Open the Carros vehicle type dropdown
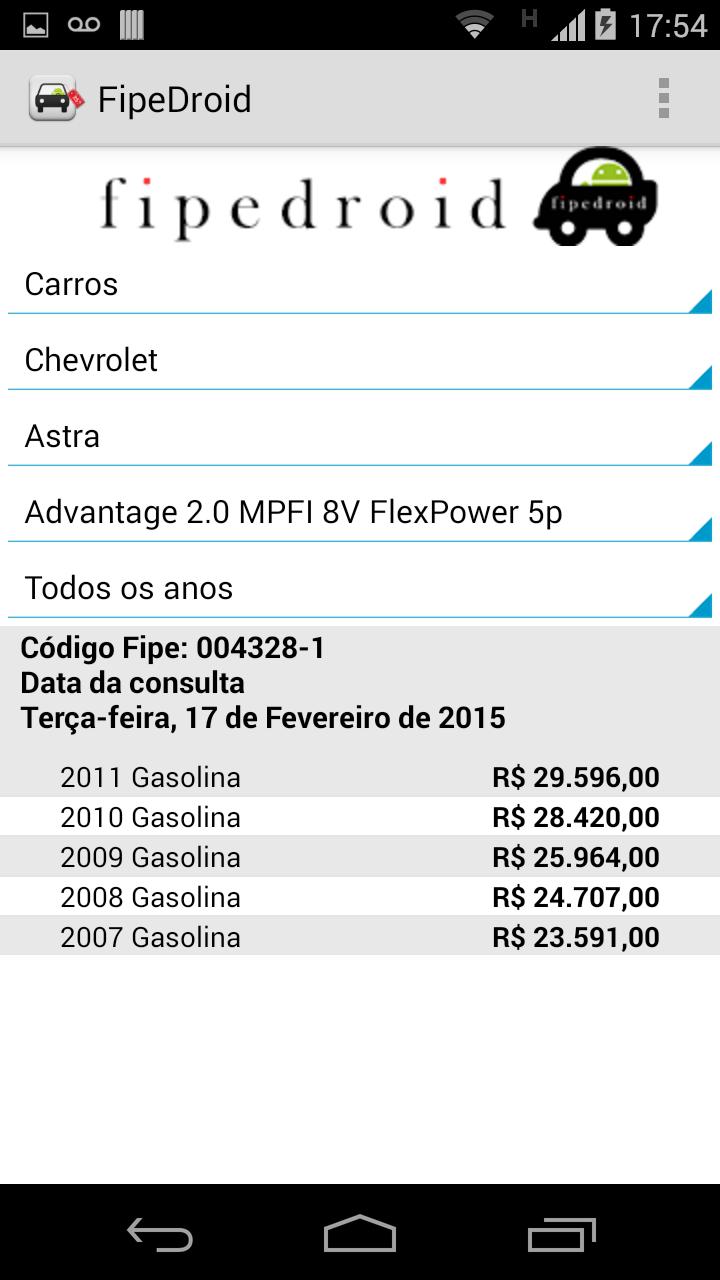720x1280 pixels. point(360,284)
